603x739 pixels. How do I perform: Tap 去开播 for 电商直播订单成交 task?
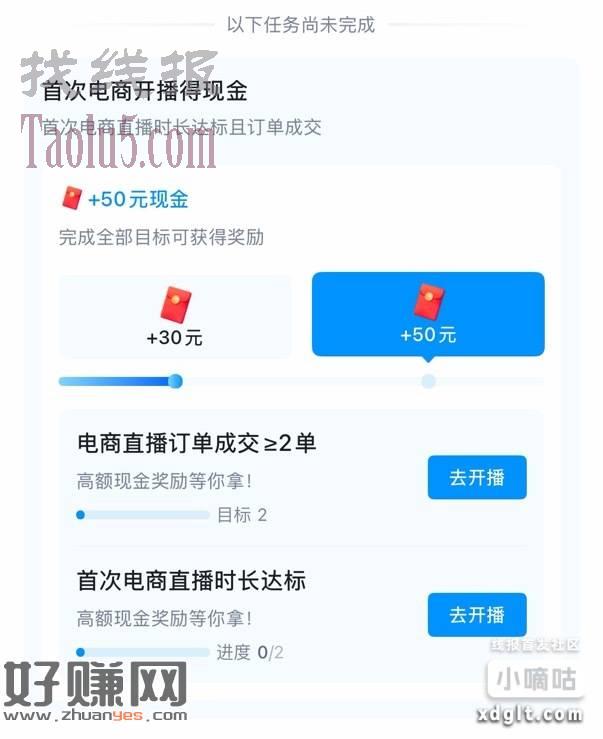(x=477, y=477)
